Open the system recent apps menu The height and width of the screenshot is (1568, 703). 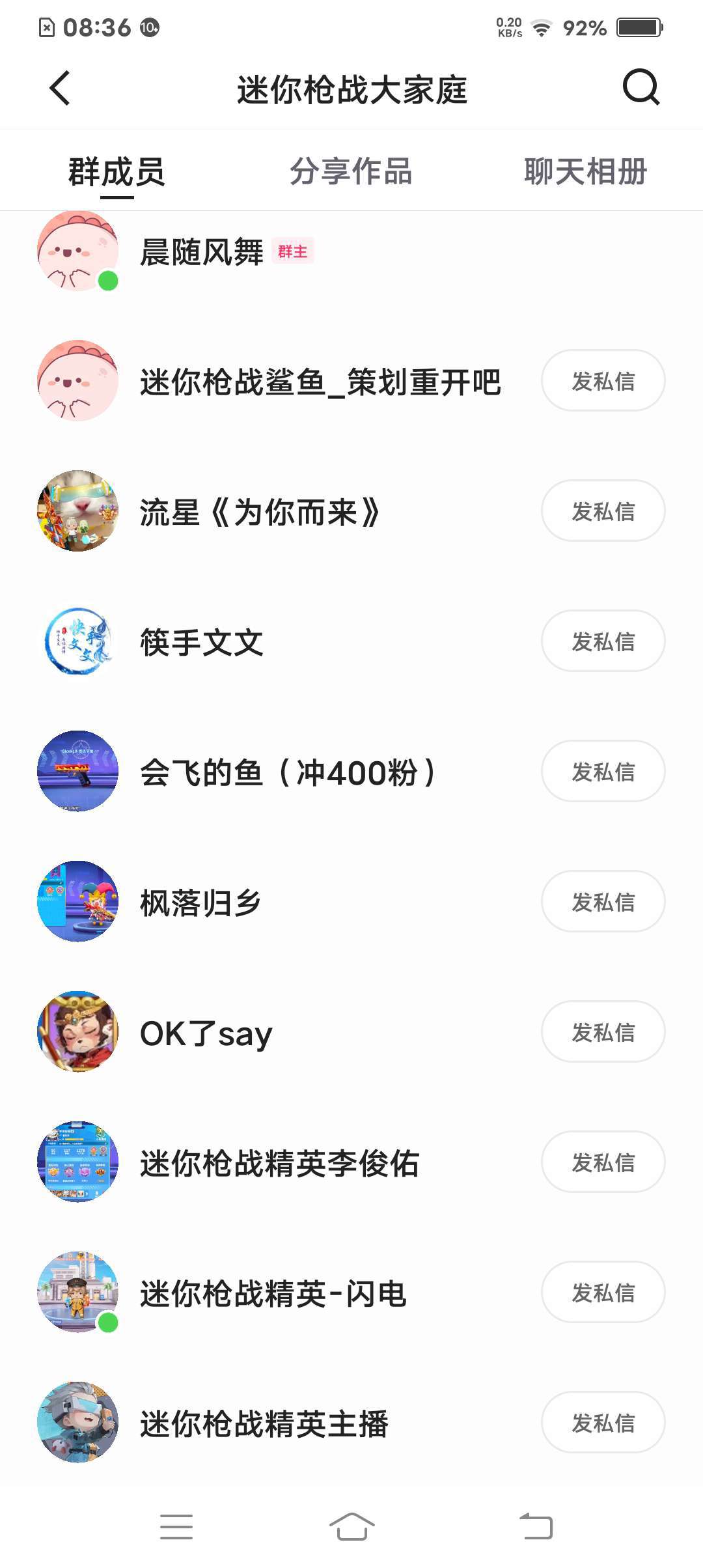[176, 1527]
